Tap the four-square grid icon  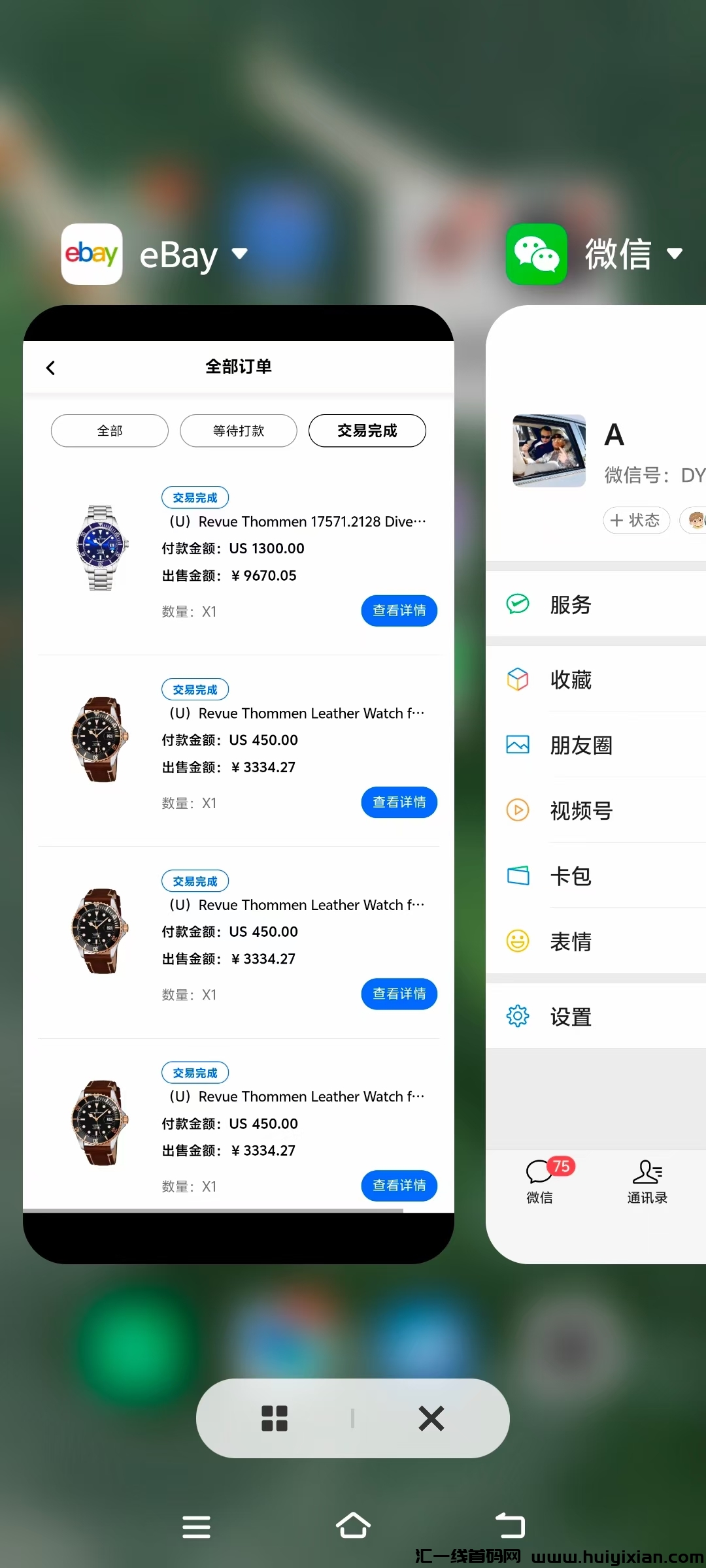275,1418
